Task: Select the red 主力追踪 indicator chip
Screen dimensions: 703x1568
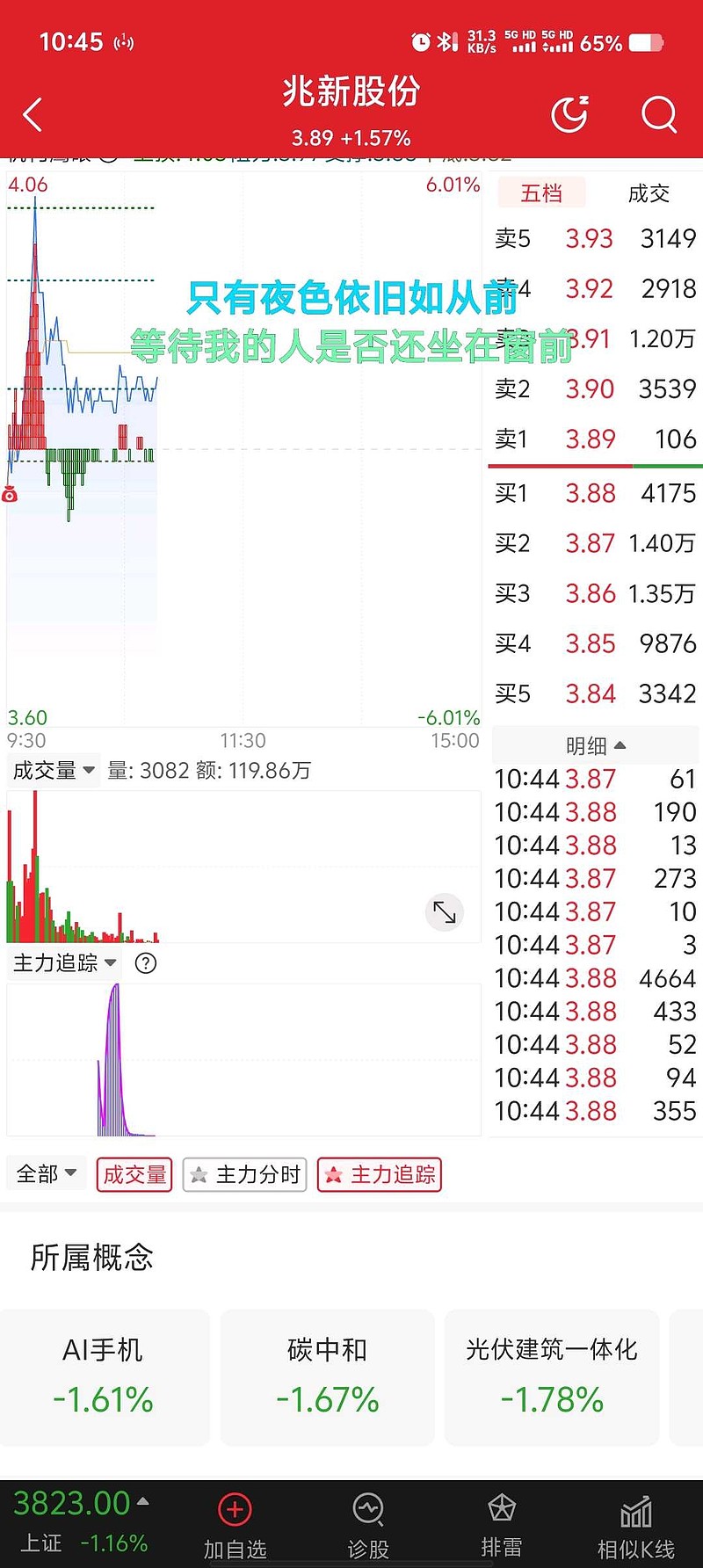Action: coord(380,1174)
